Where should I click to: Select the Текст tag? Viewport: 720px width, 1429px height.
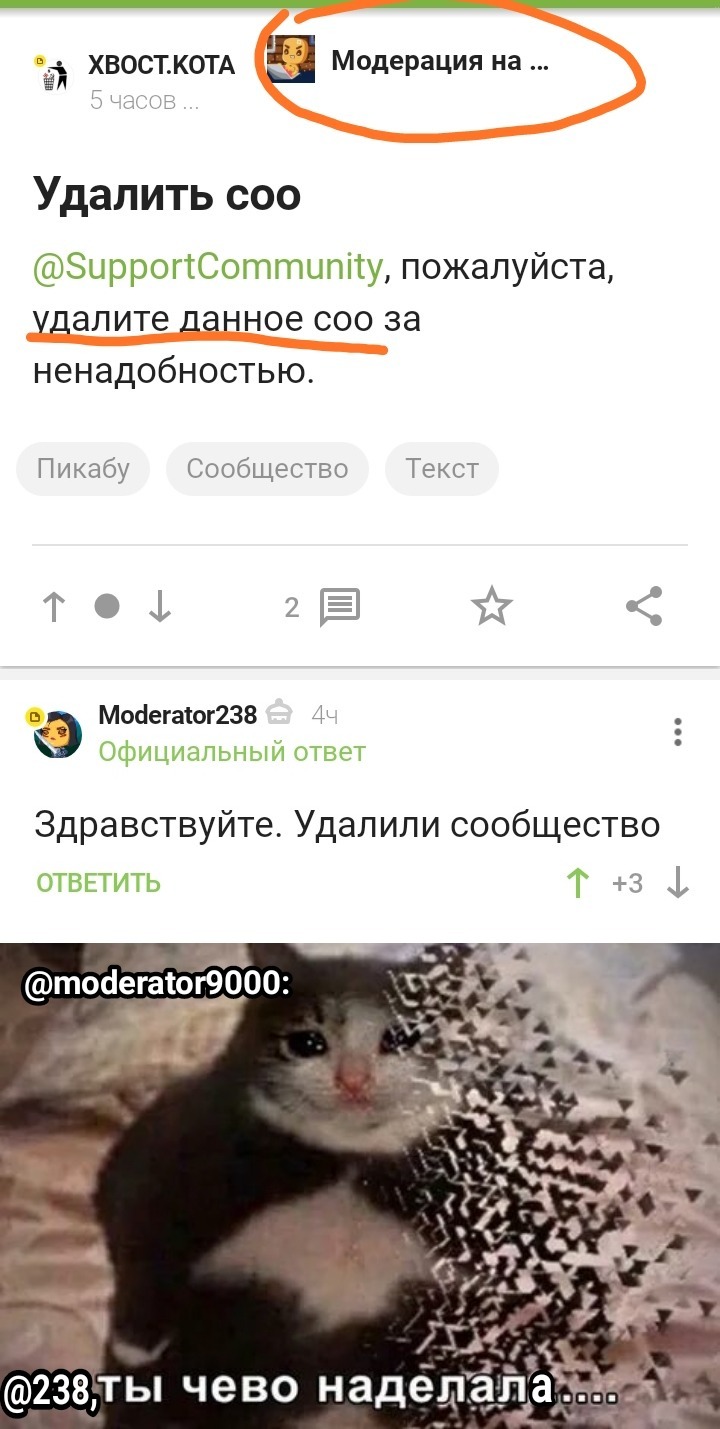pyautogui.click(x=442, y=469)
